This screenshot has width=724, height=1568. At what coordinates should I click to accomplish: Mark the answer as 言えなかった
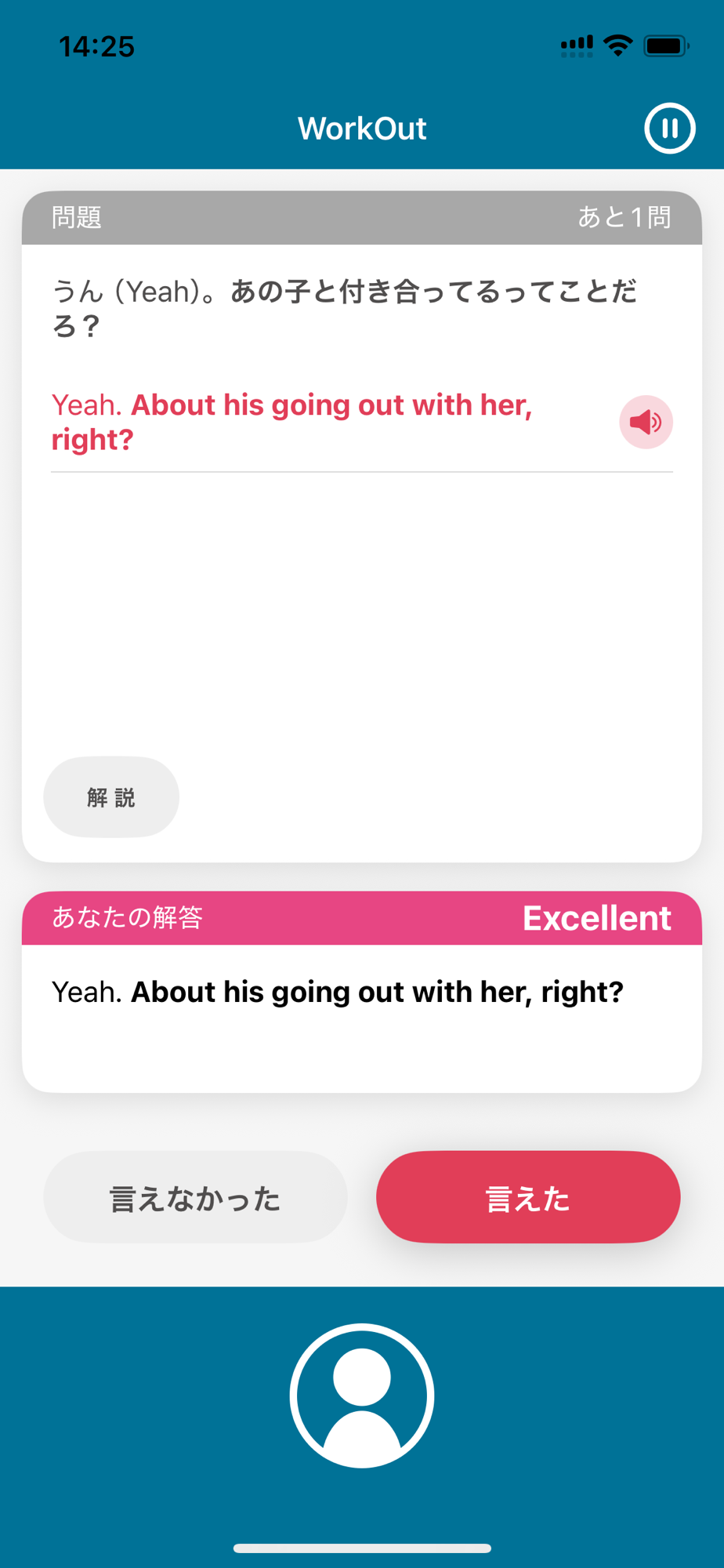coord(195,1197)
